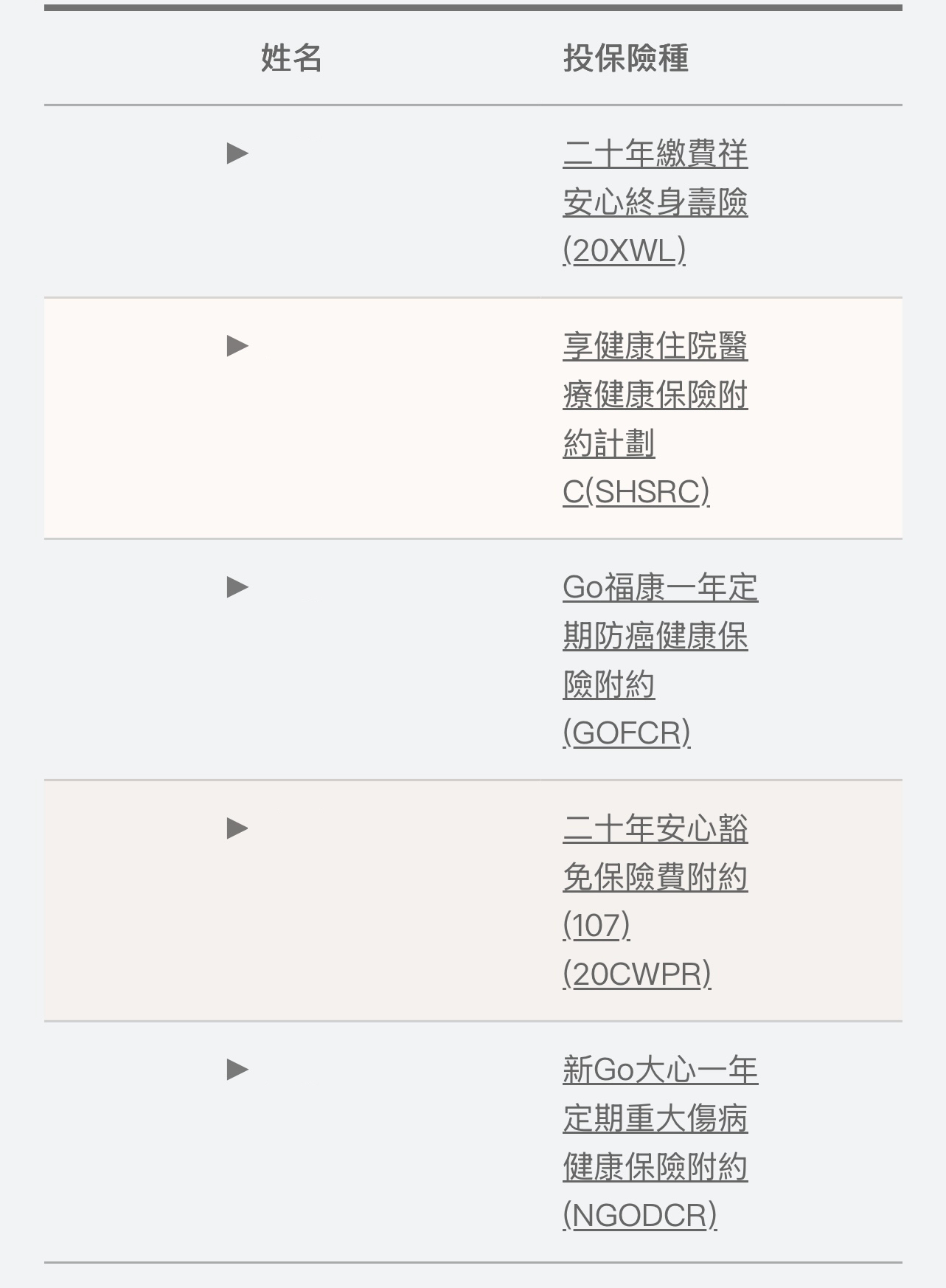Expand the row for SHSRC rider
946x1288 pixels.
(x=237, y=345)
